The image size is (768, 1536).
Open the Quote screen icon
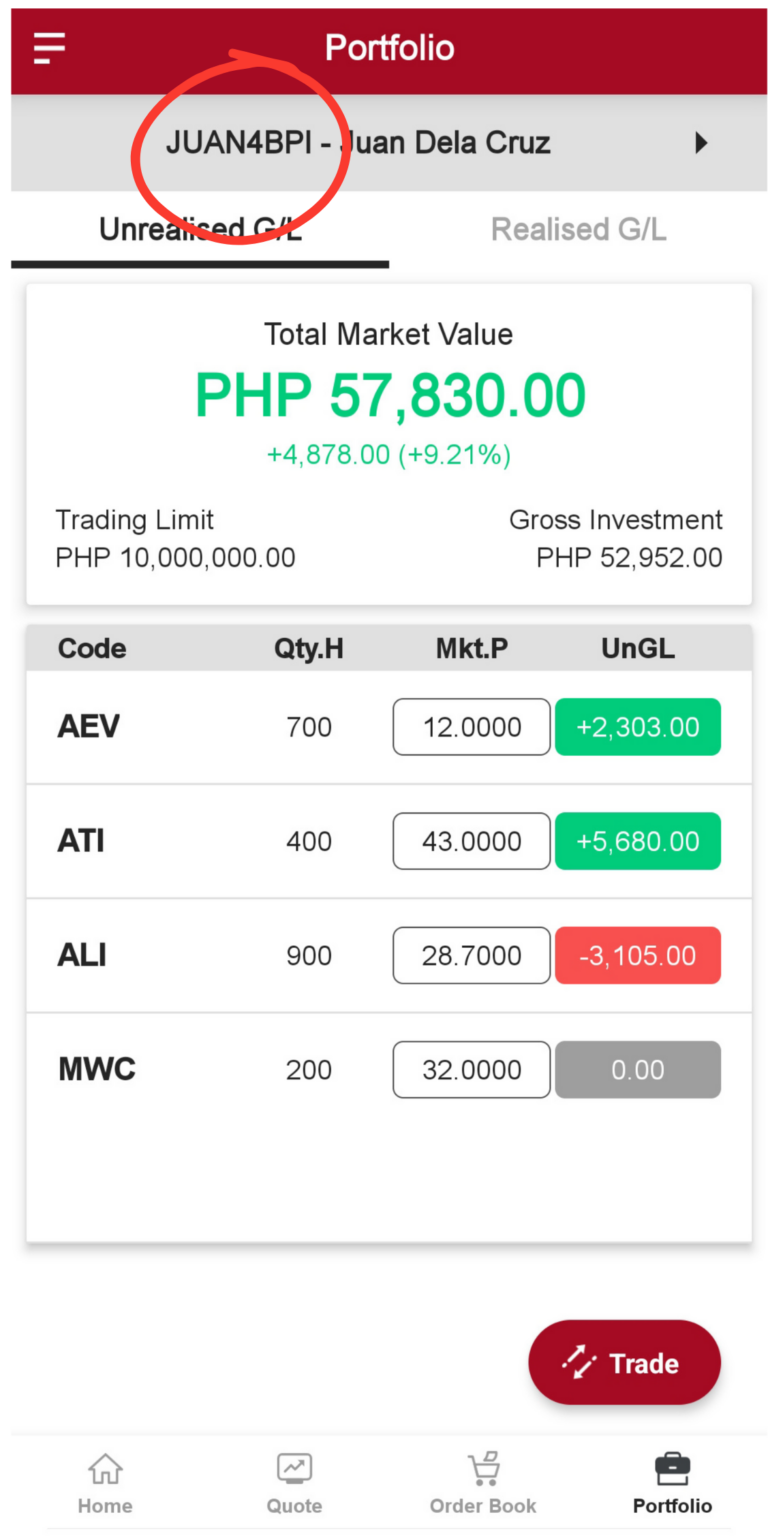pos(294,1469)
